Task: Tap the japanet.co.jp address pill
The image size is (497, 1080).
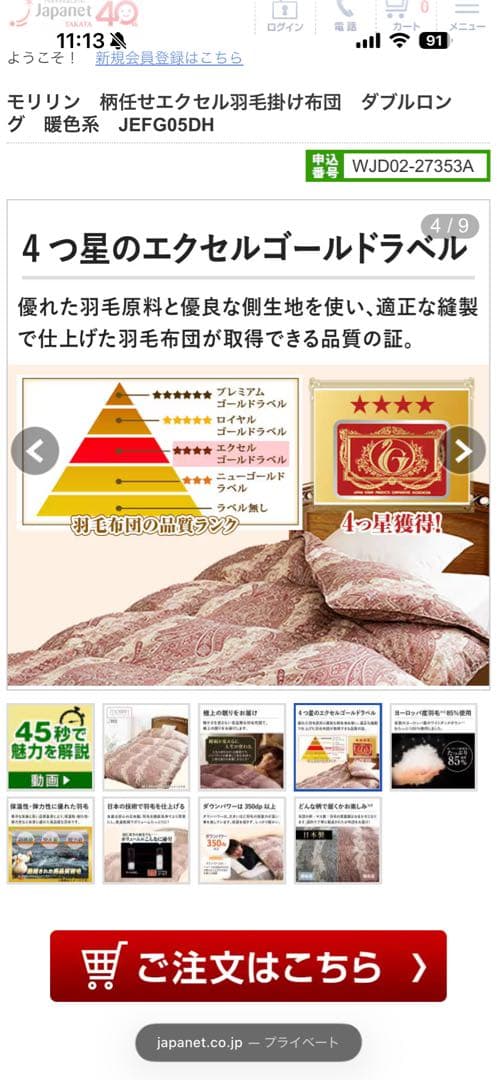Action: [x=248, y=1042]
